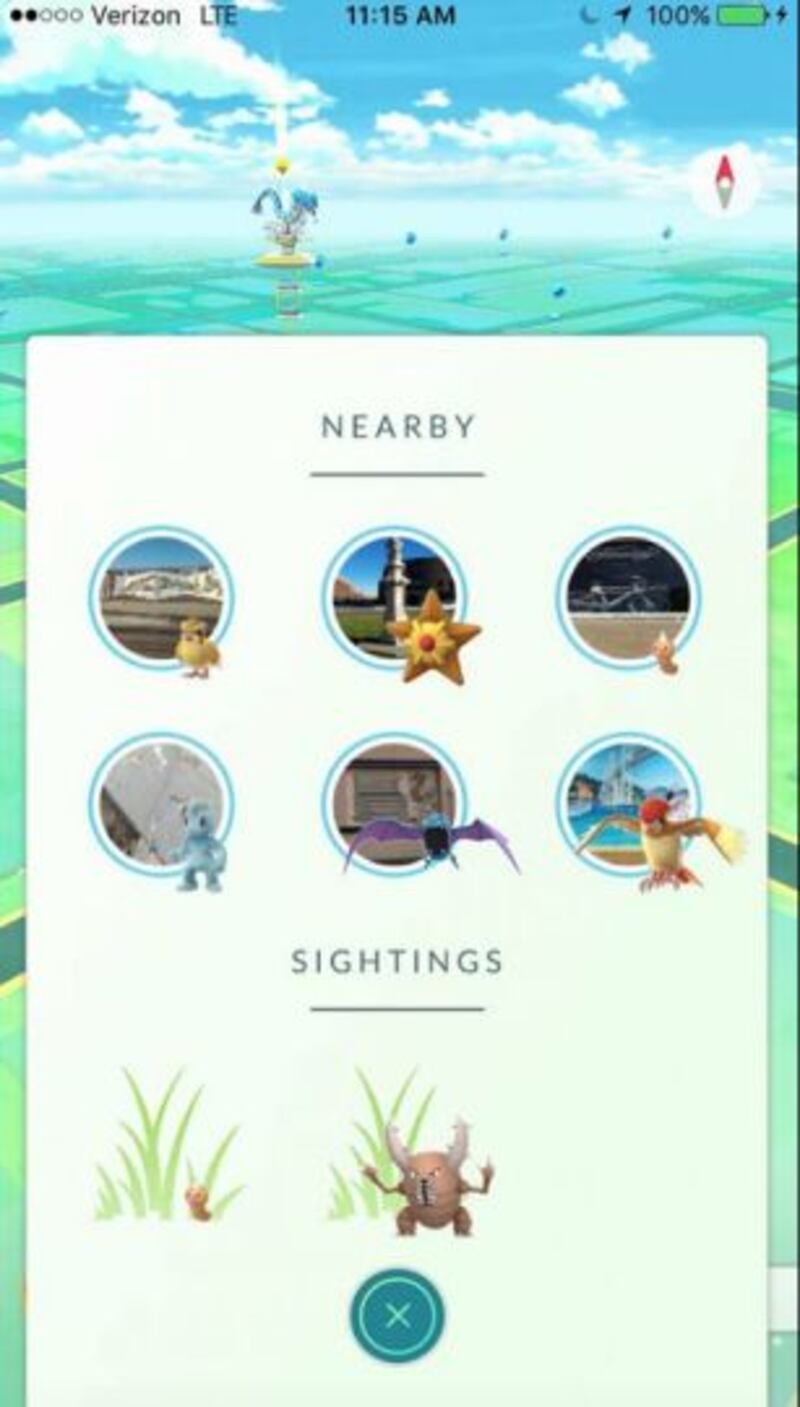This screenshot has height=1407, width=800.
Task: Open the nearby Zubat PokéStop
Action: tap(396, 804)
